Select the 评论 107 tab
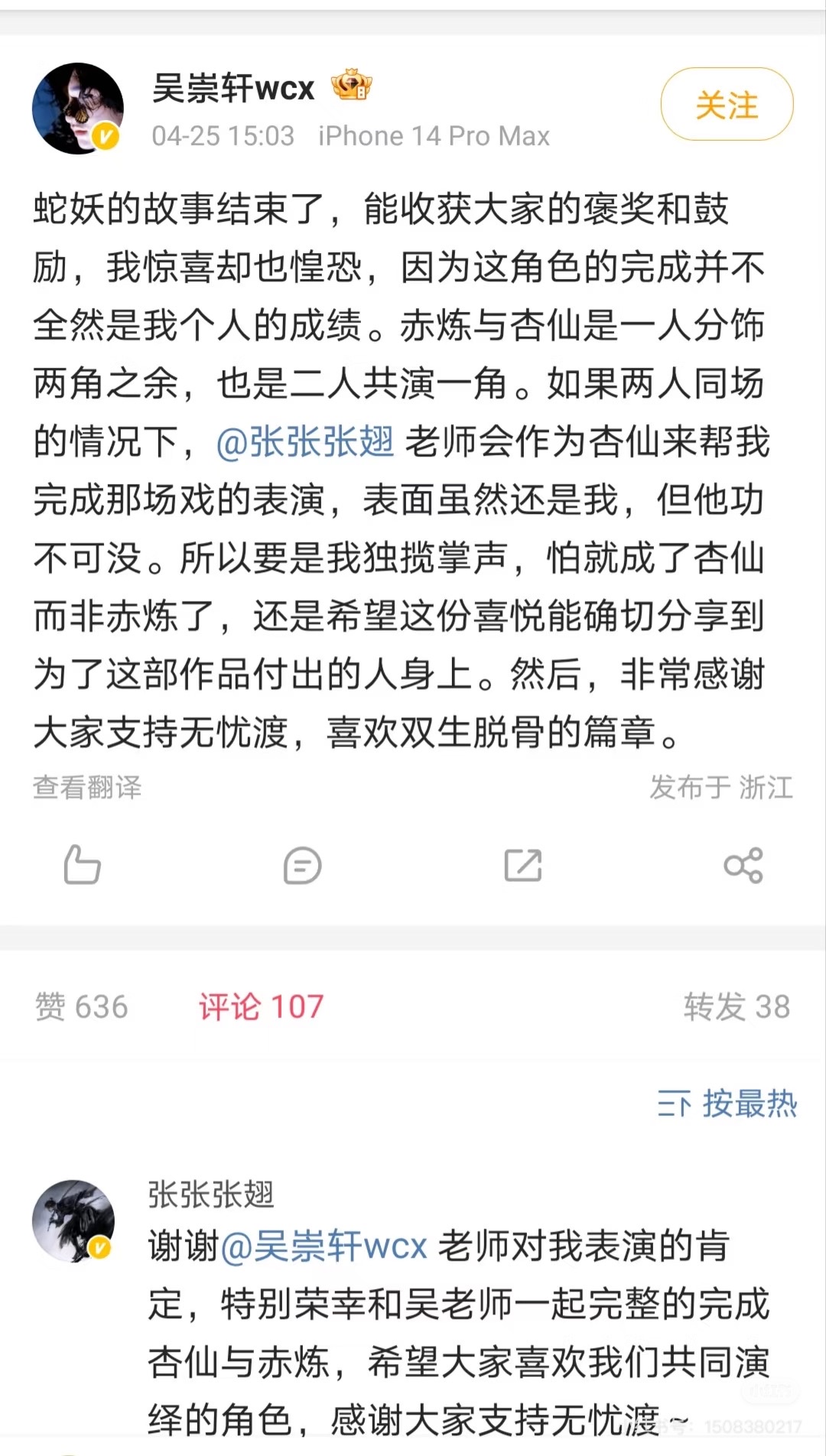This screenshot has height=1456, width=826. pyautogui.click(x=261, y=1006)
